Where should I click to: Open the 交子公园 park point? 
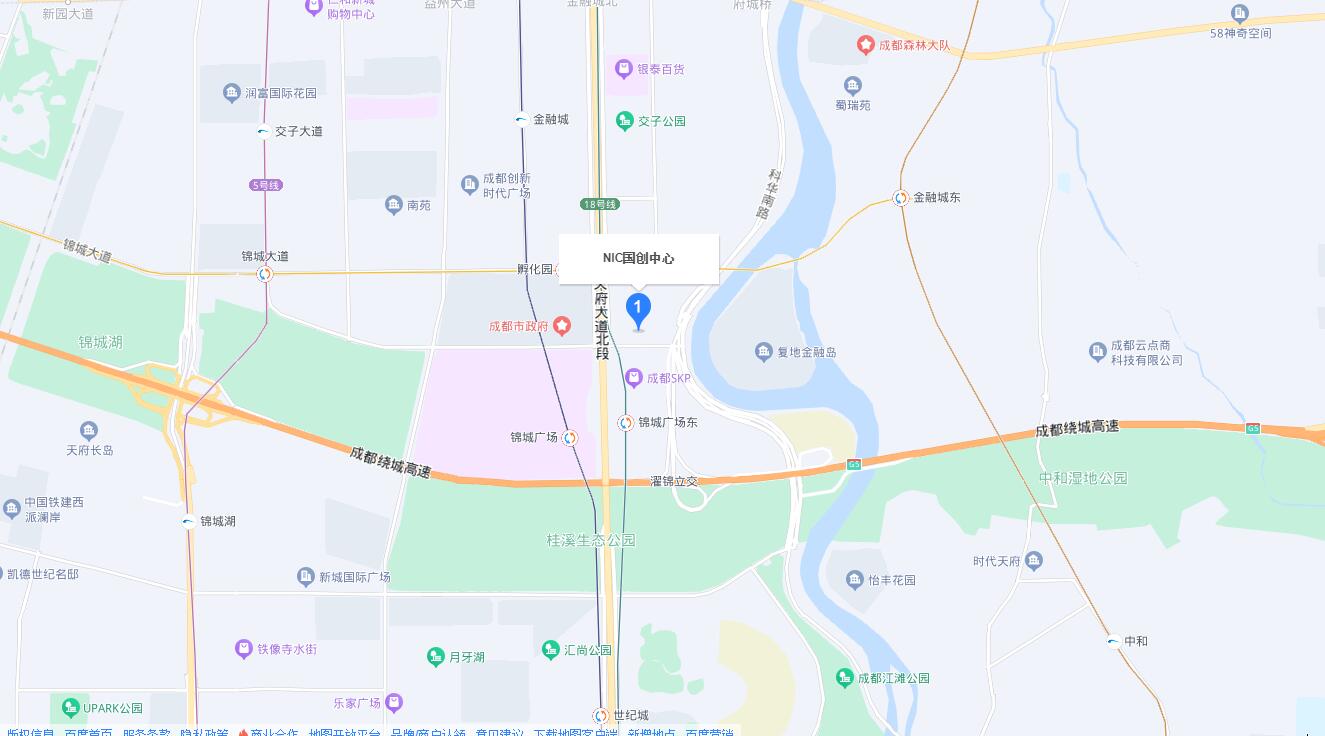click(625, 121)
